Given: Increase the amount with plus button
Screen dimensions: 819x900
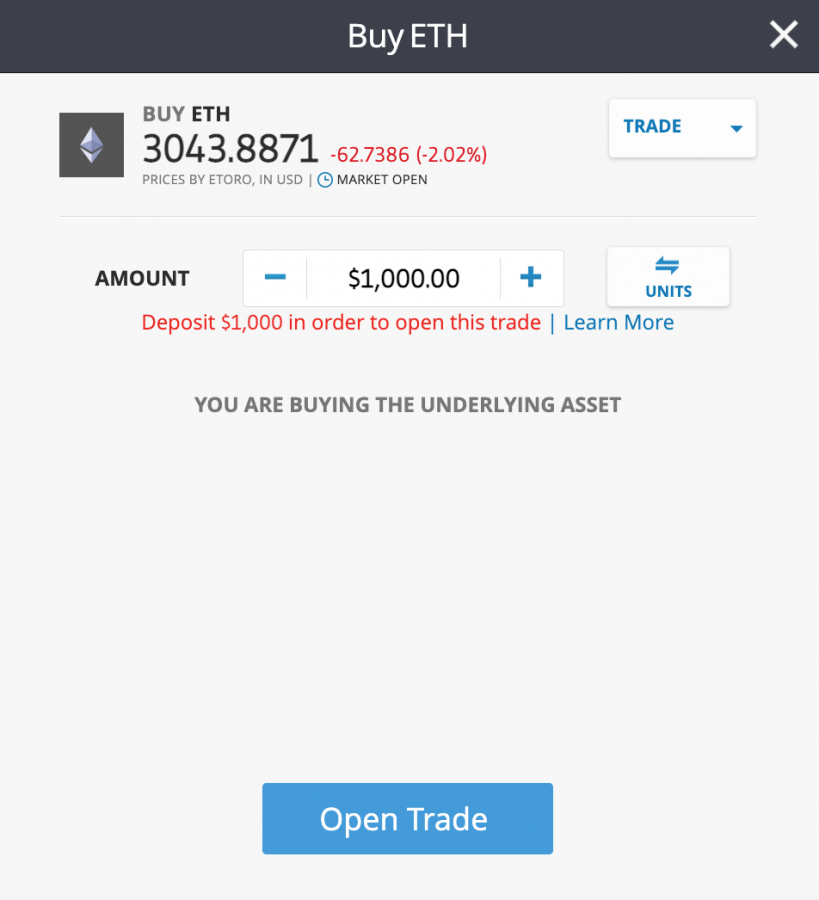Looking at the screenshot, I should 531,278.
